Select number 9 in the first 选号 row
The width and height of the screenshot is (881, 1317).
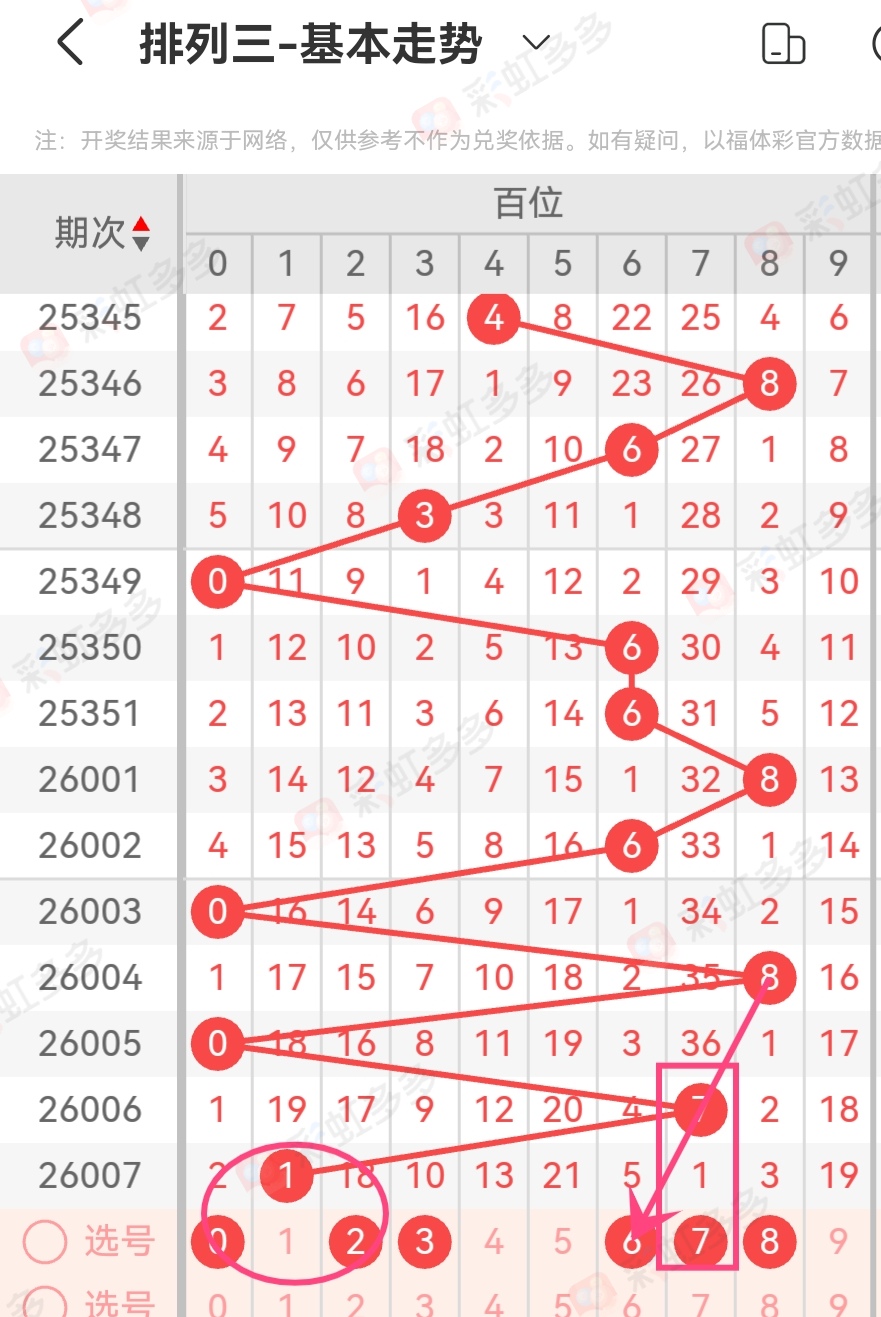pyautogui.click(x=838, y=1242)
